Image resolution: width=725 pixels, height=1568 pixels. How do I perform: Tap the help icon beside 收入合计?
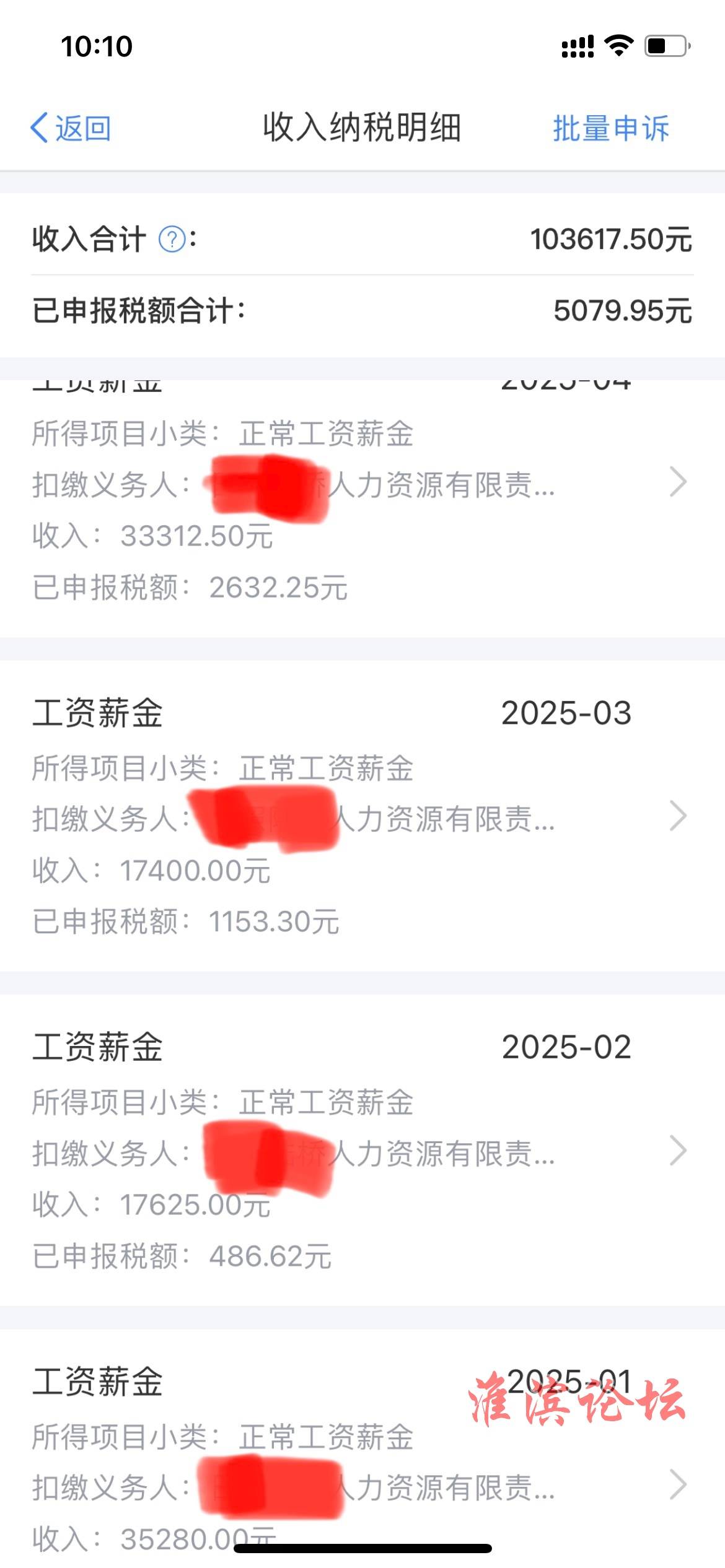pos(172,239)
